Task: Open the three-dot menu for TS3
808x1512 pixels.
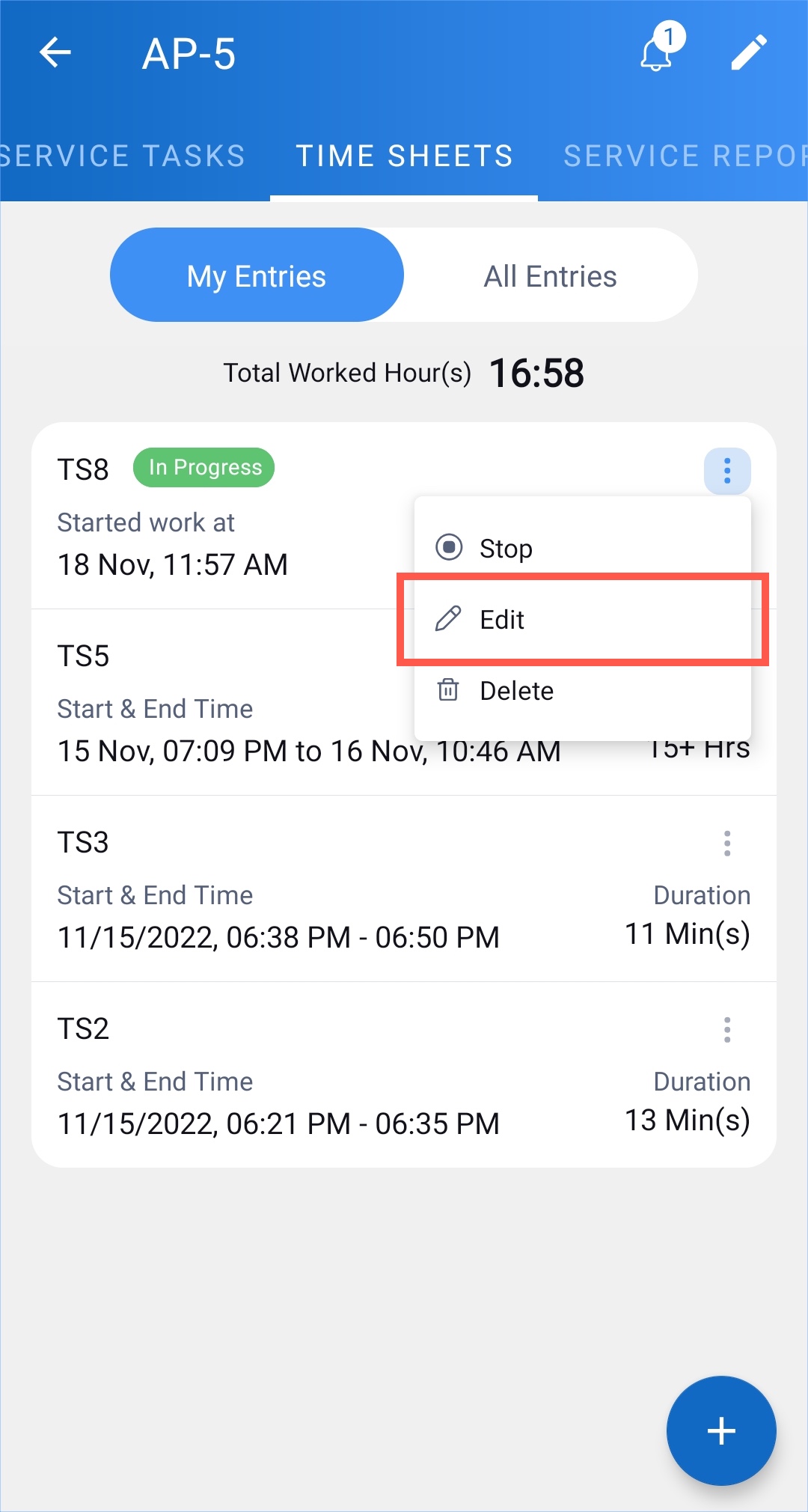Action: [726, 843]
